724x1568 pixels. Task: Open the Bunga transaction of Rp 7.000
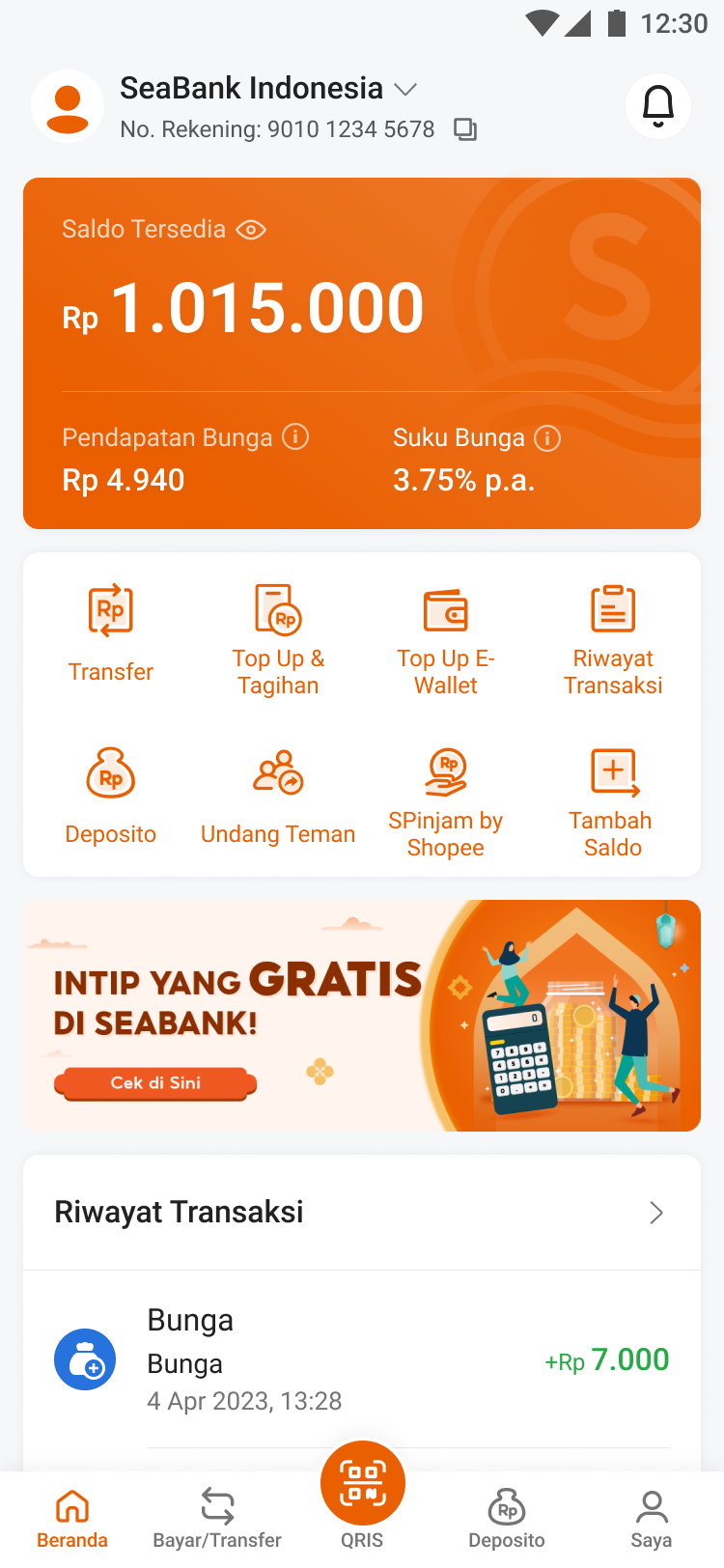362,1359
